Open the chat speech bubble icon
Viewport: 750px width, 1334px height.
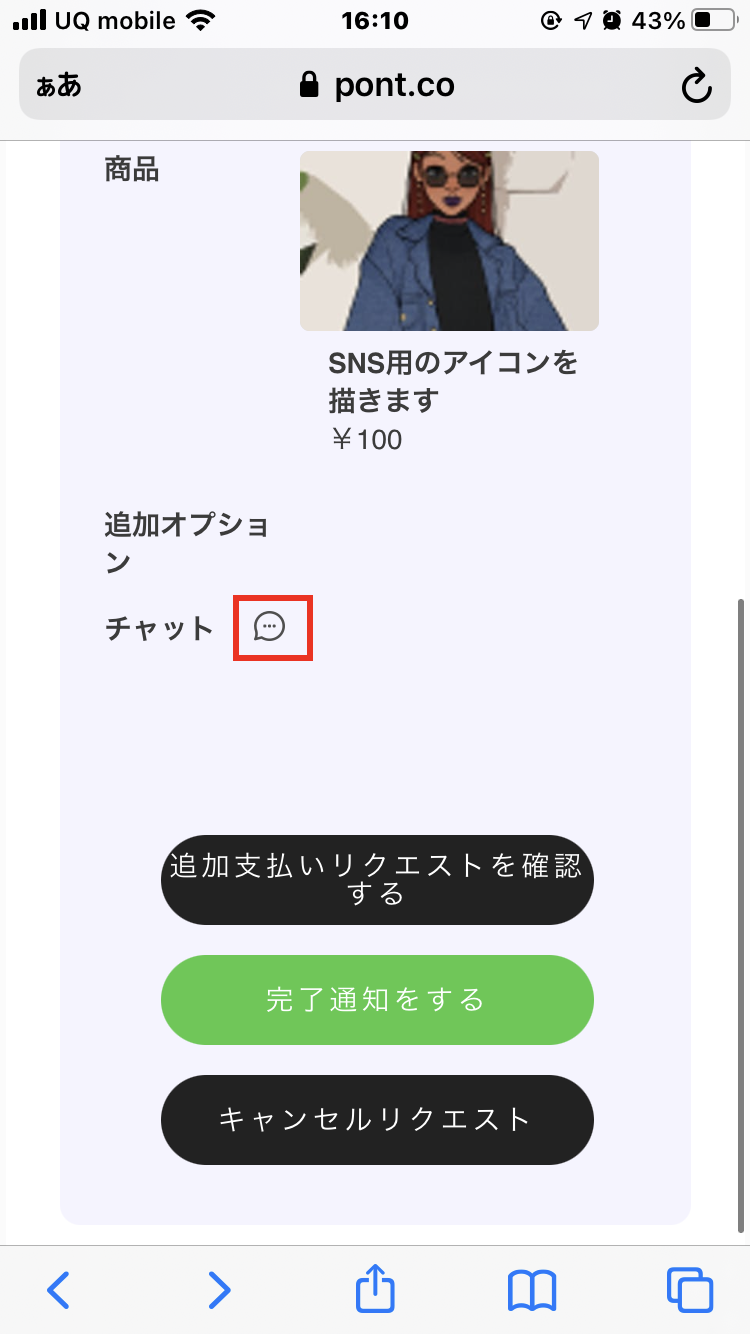270,627
